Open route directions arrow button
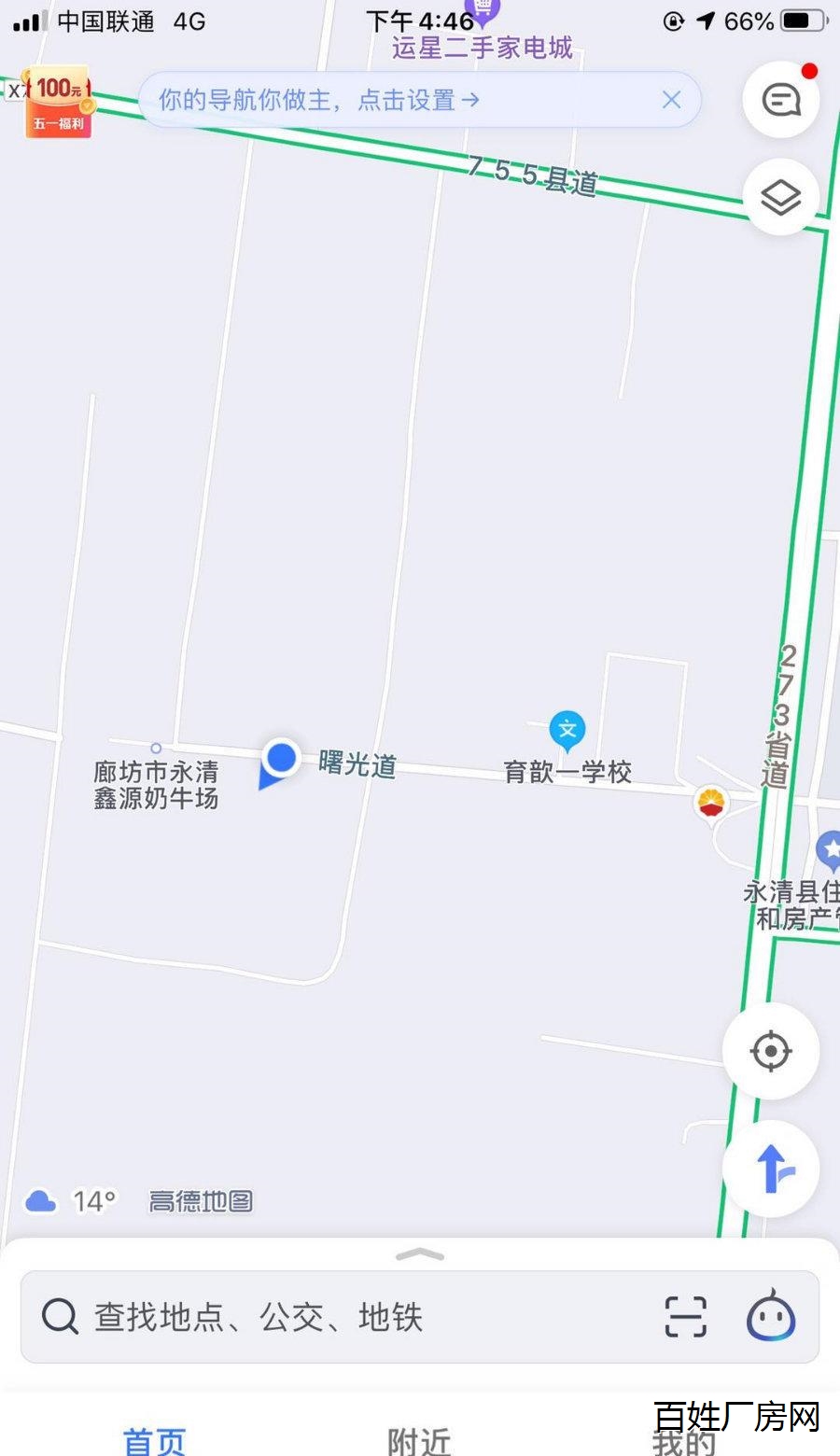Image resolution: width=840 pixels, height=1456 pixels. click(x=771, y=1169)
